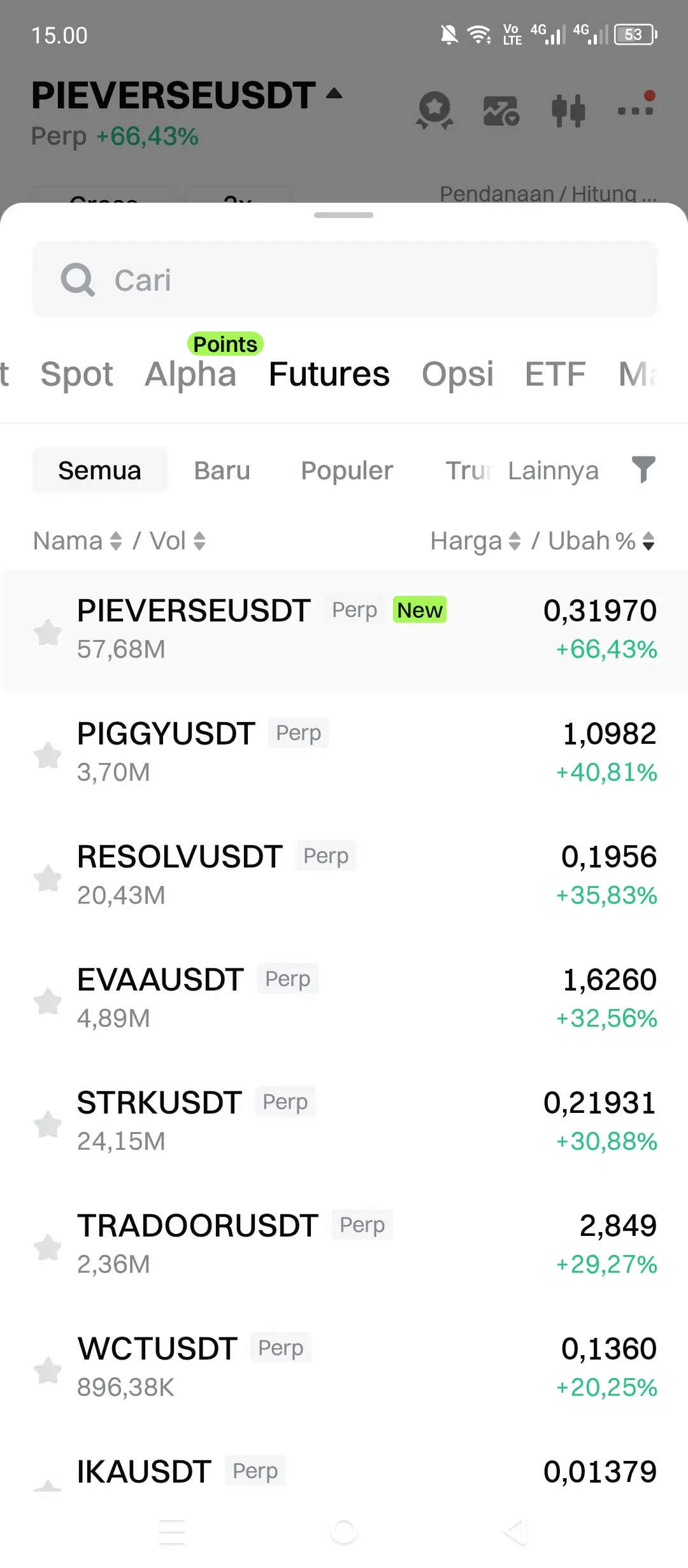This screenshot has height=1568, width=688.
Task: Switch to the Alpha tab
Action: [x=190, y=374]
